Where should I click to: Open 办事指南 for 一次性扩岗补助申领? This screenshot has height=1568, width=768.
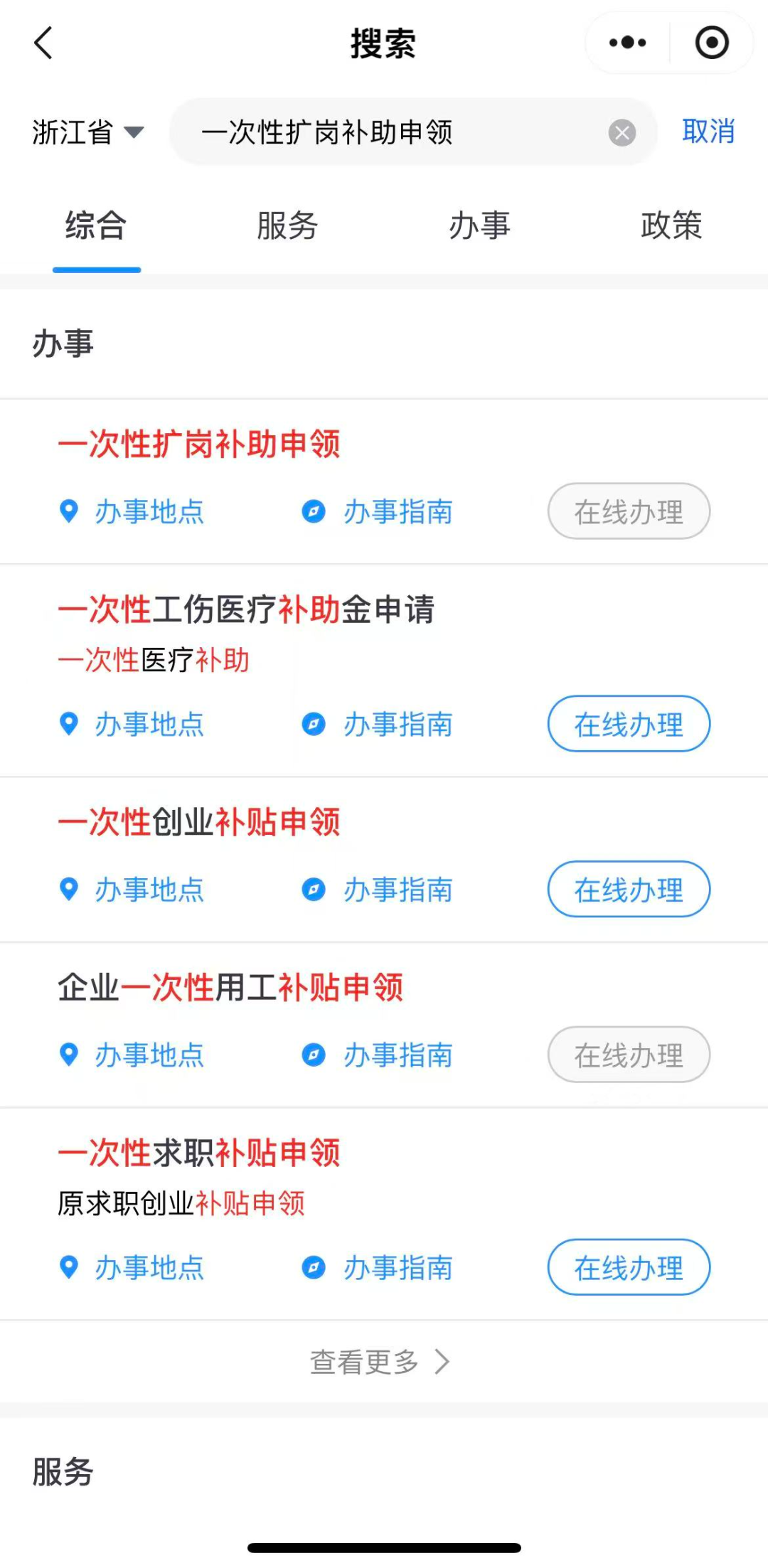(x=398, y=511)
